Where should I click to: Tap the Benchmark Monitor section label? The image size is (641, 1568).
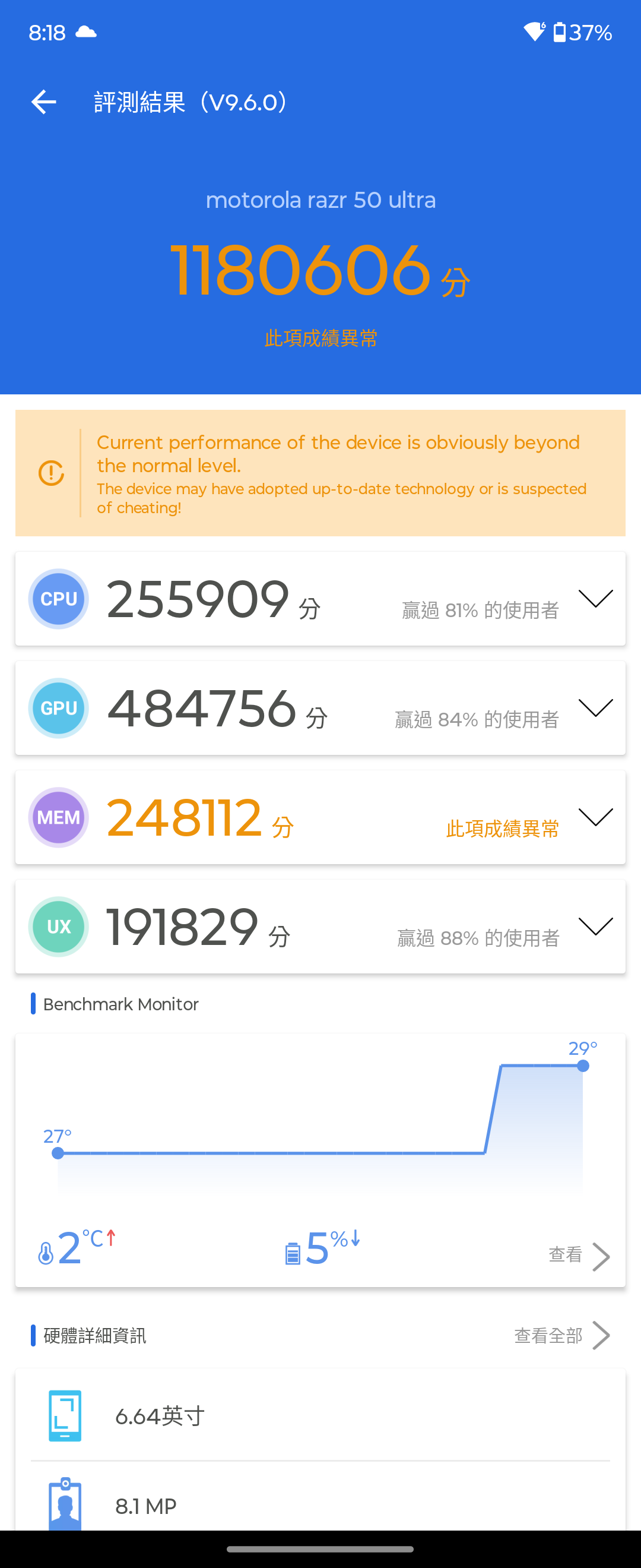click(x=120, y=1003)
